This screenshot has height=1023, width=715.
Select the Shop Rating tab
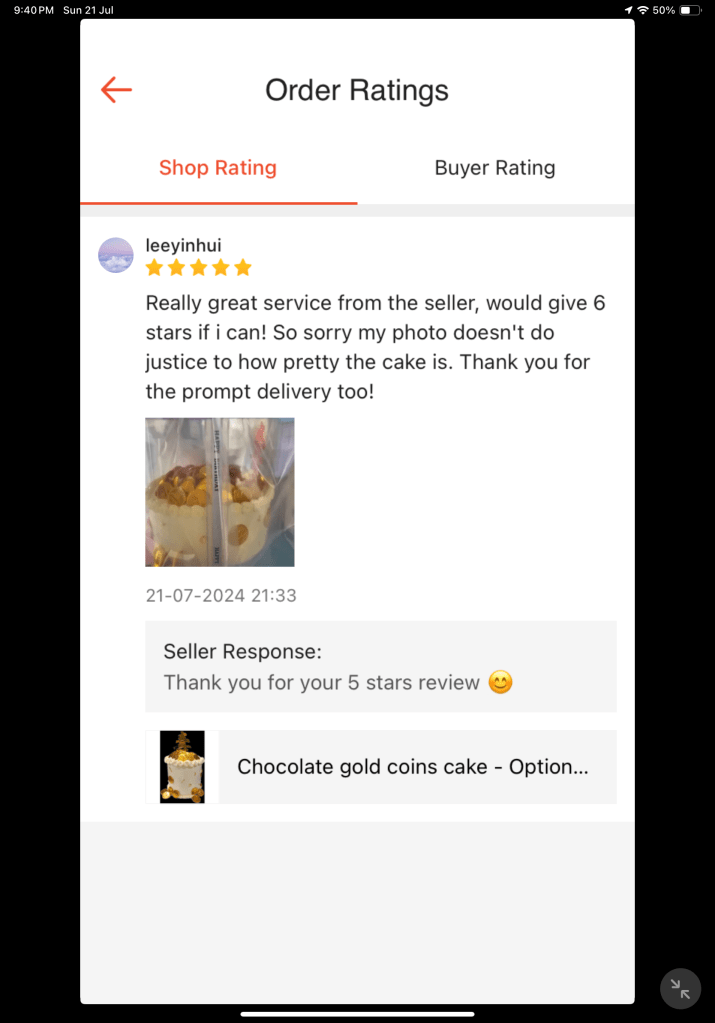point(218,168)
